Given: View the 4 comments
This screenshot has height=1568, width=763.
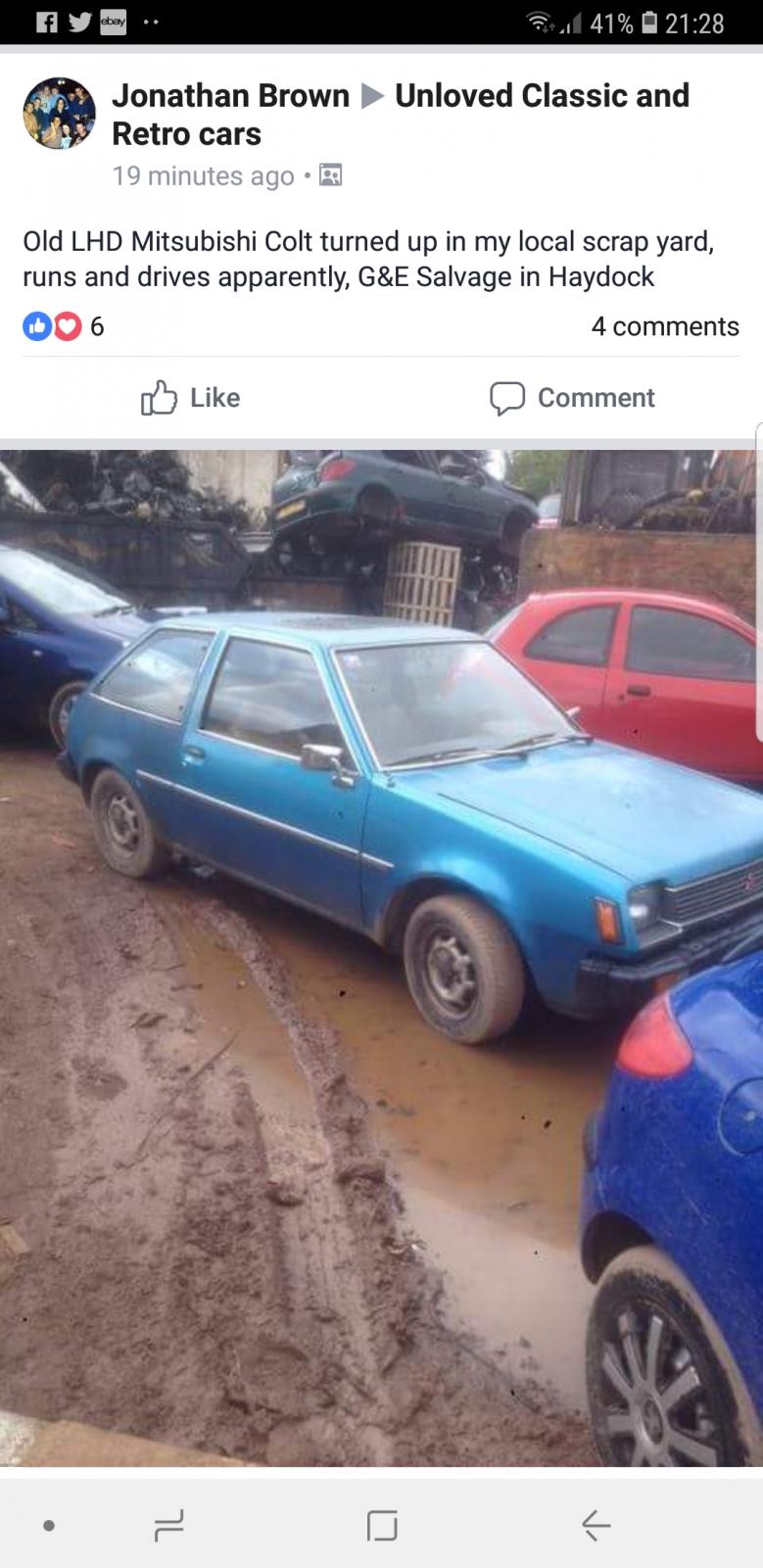Looking at the screenshot, I should tap(665, 326).
